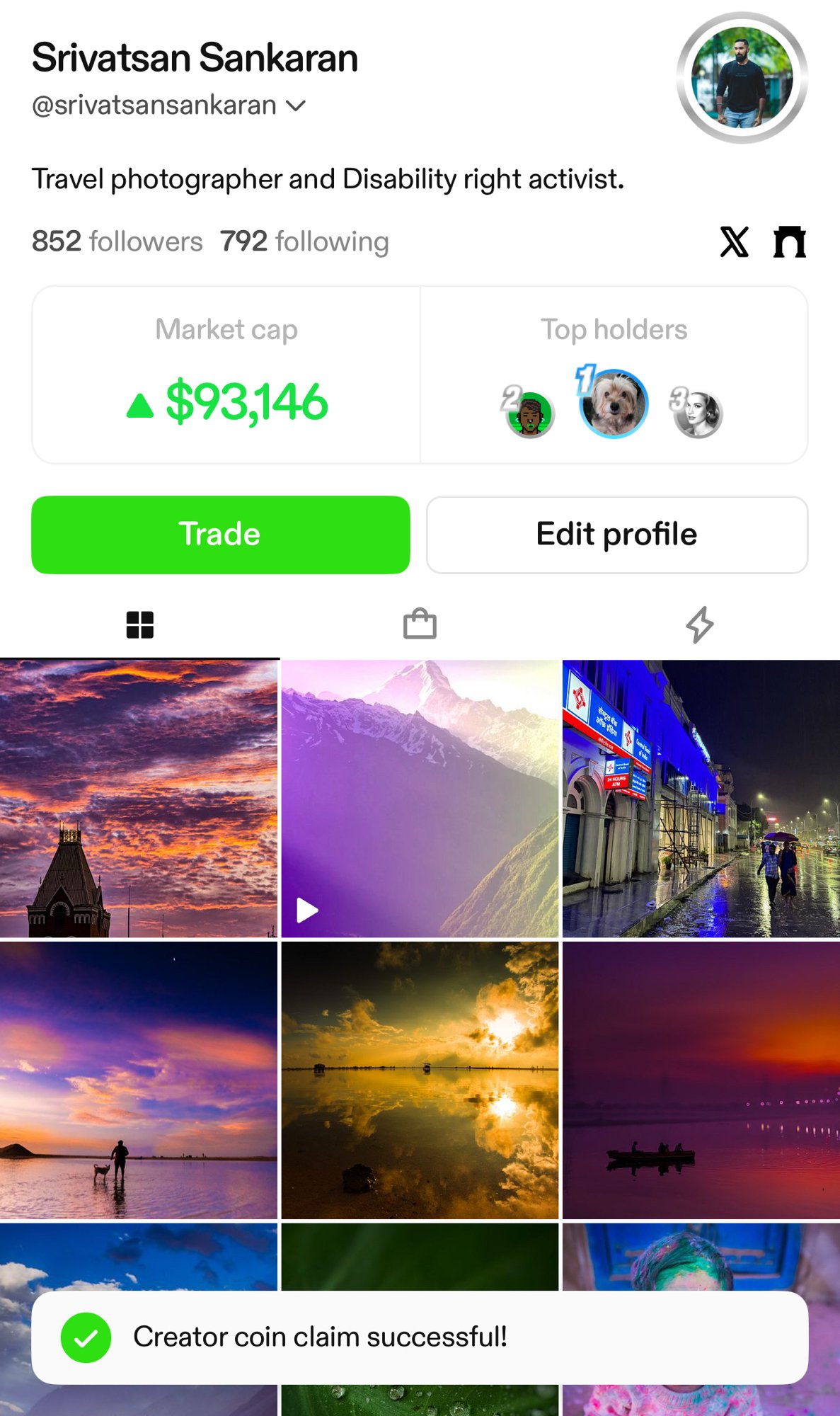Open the linked Farcaster account icon
The width and height of the screenshot is (840, 1416).
[789, 242]
